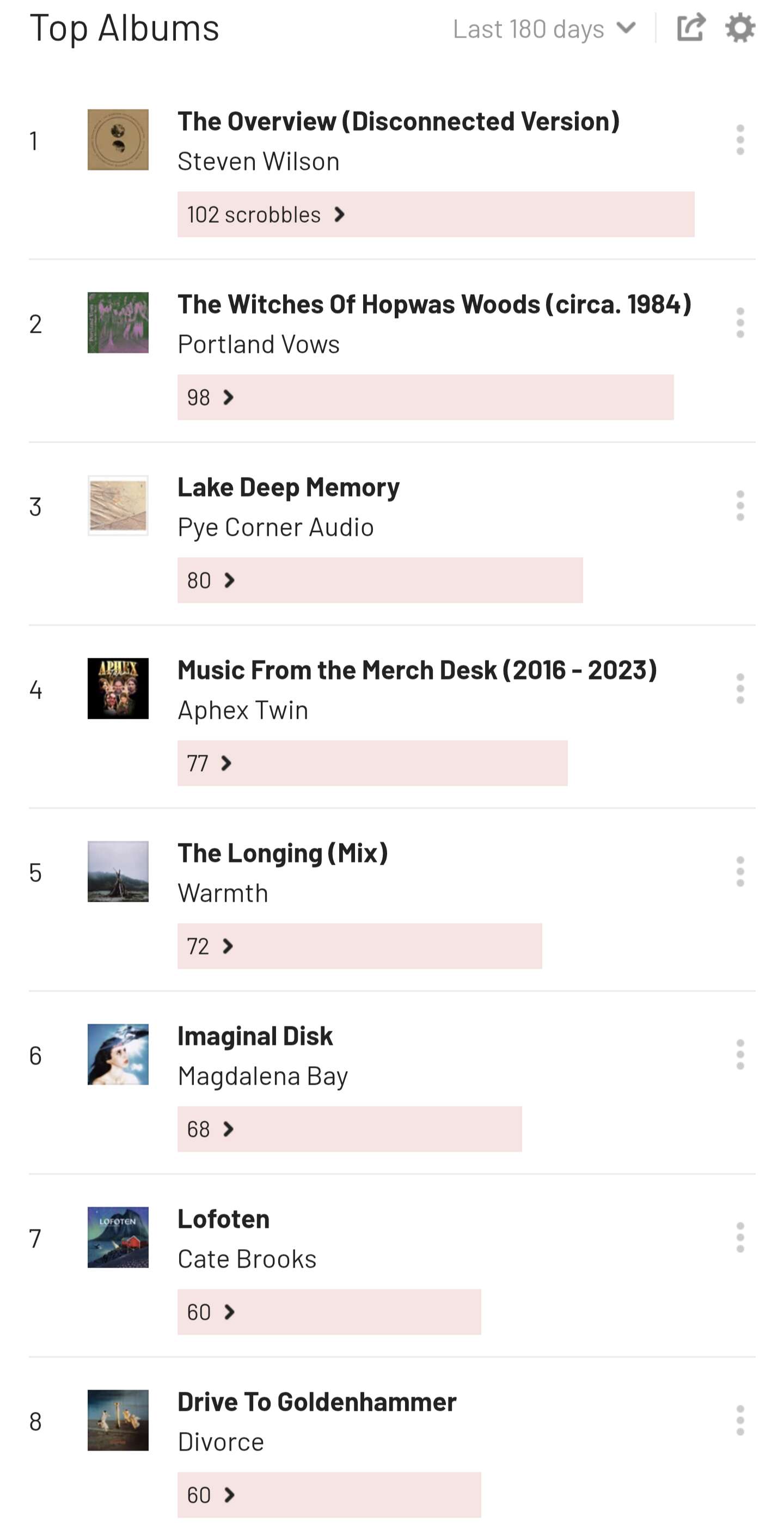
Task: Open more options for Aphex Twin album
Action: pyautogui.click(x=740, y=688)
